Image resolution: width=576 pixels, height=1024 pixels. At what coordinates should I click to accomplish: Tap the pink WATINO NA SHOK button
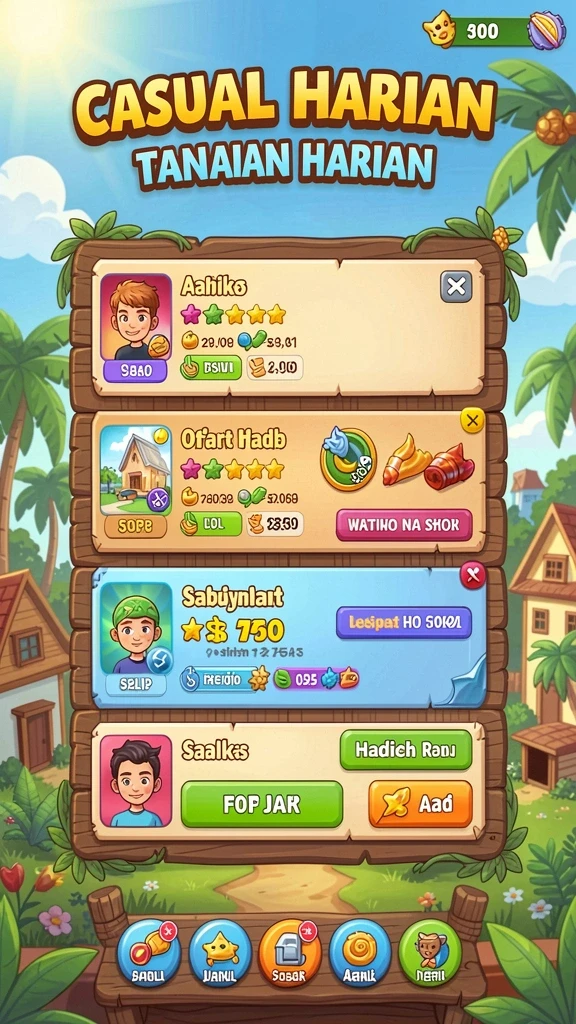(404, 524)
